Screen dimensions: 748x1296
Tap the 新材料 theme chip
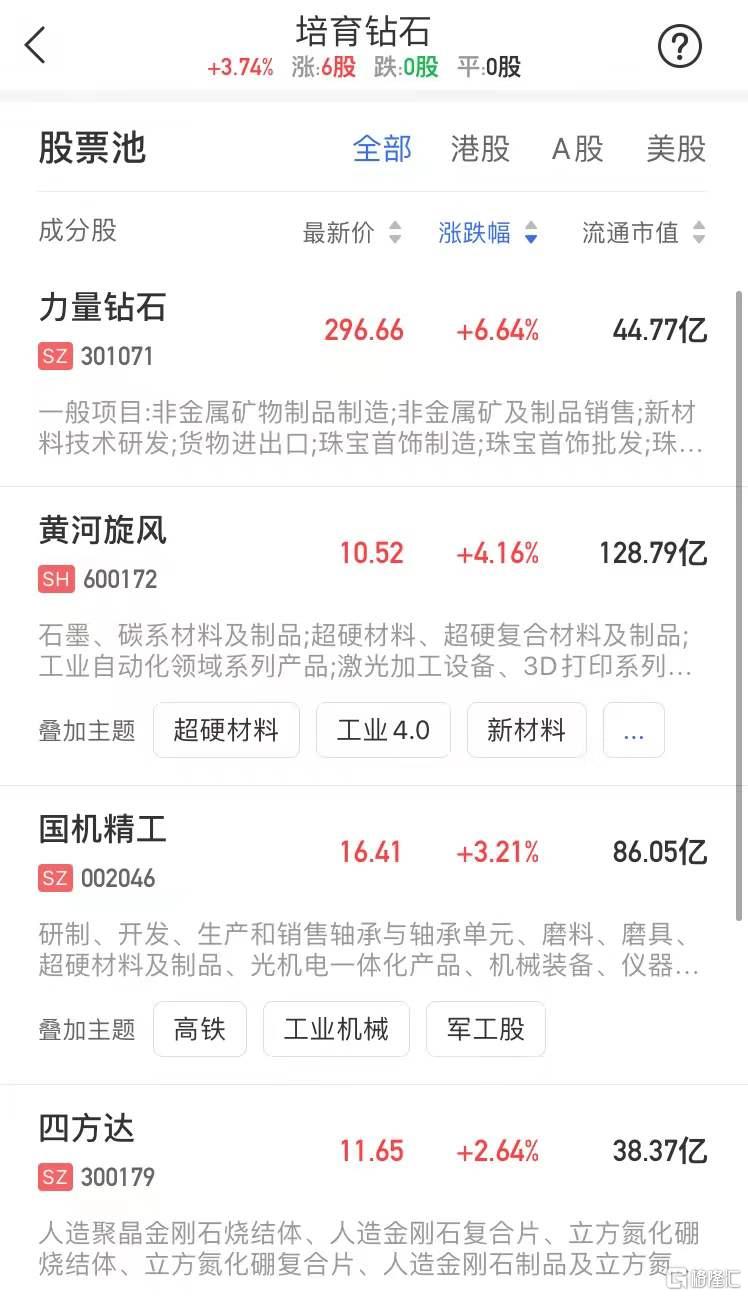[x=526, y=730]
